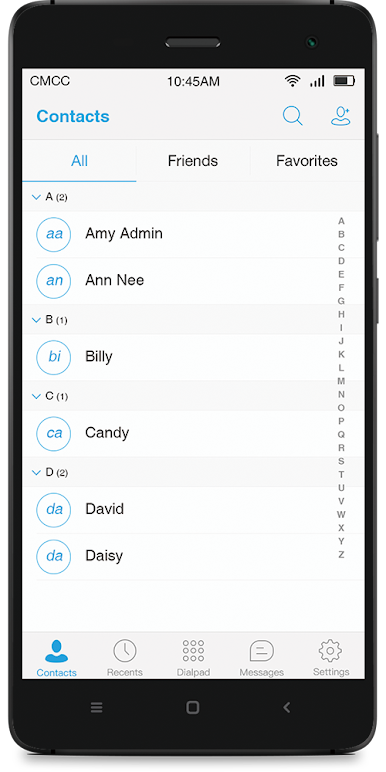
Task: Jump to letter M in the index
Action: pyautogui.click(x=341, y=381)
